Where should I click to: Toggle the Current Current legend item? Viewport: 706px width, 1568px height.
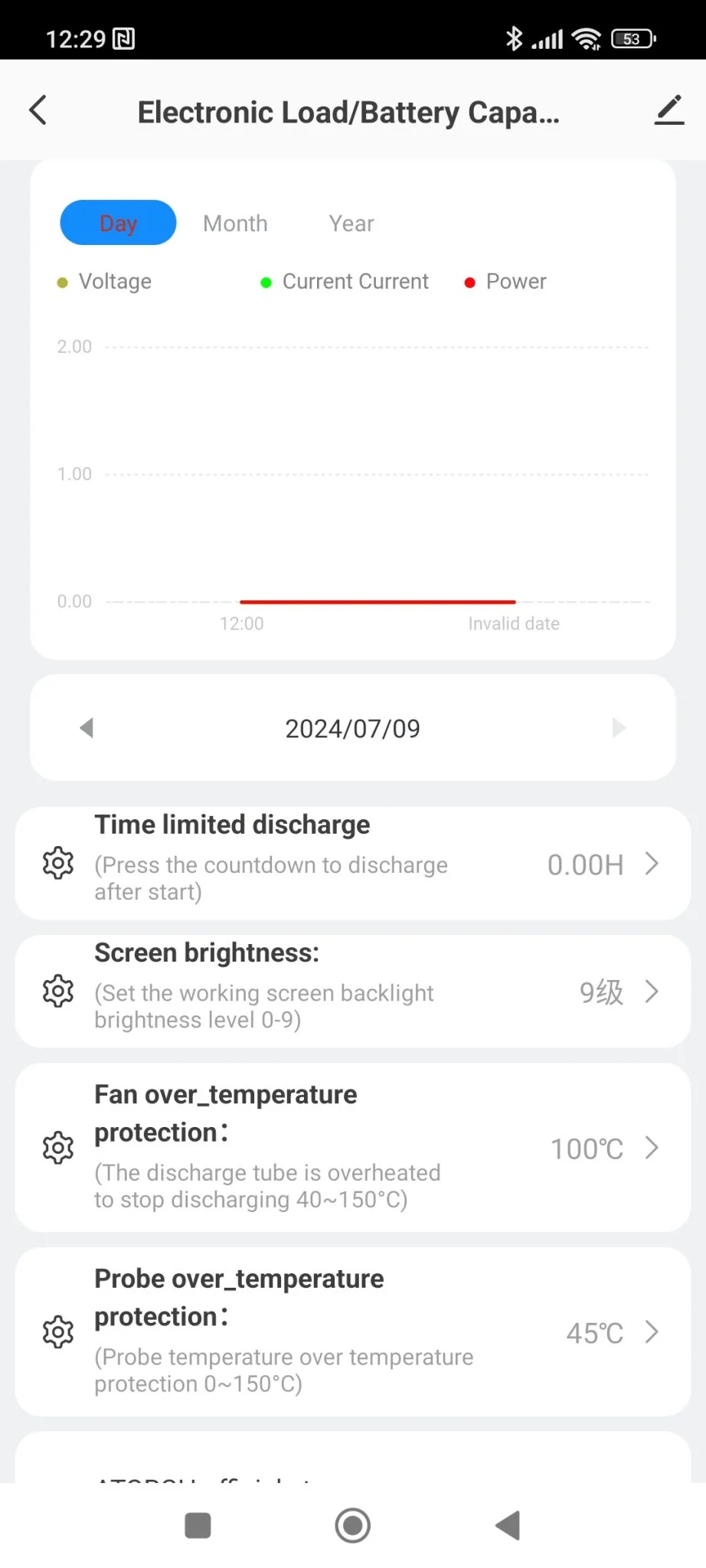(x=345, y=282)
